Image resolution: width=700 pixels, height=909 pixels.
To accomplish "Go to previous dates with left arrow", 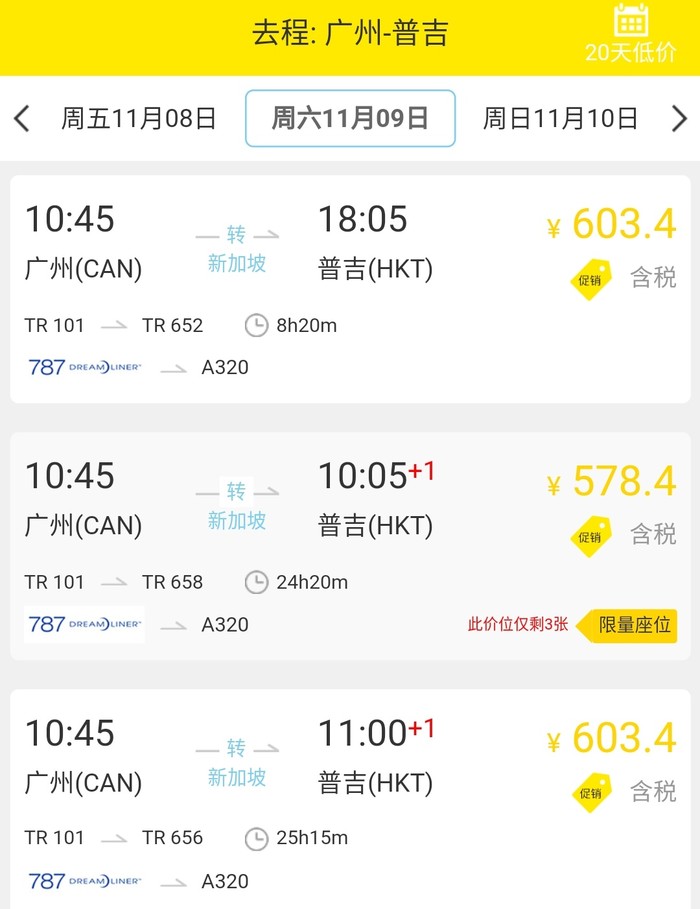I will point(21,119).
